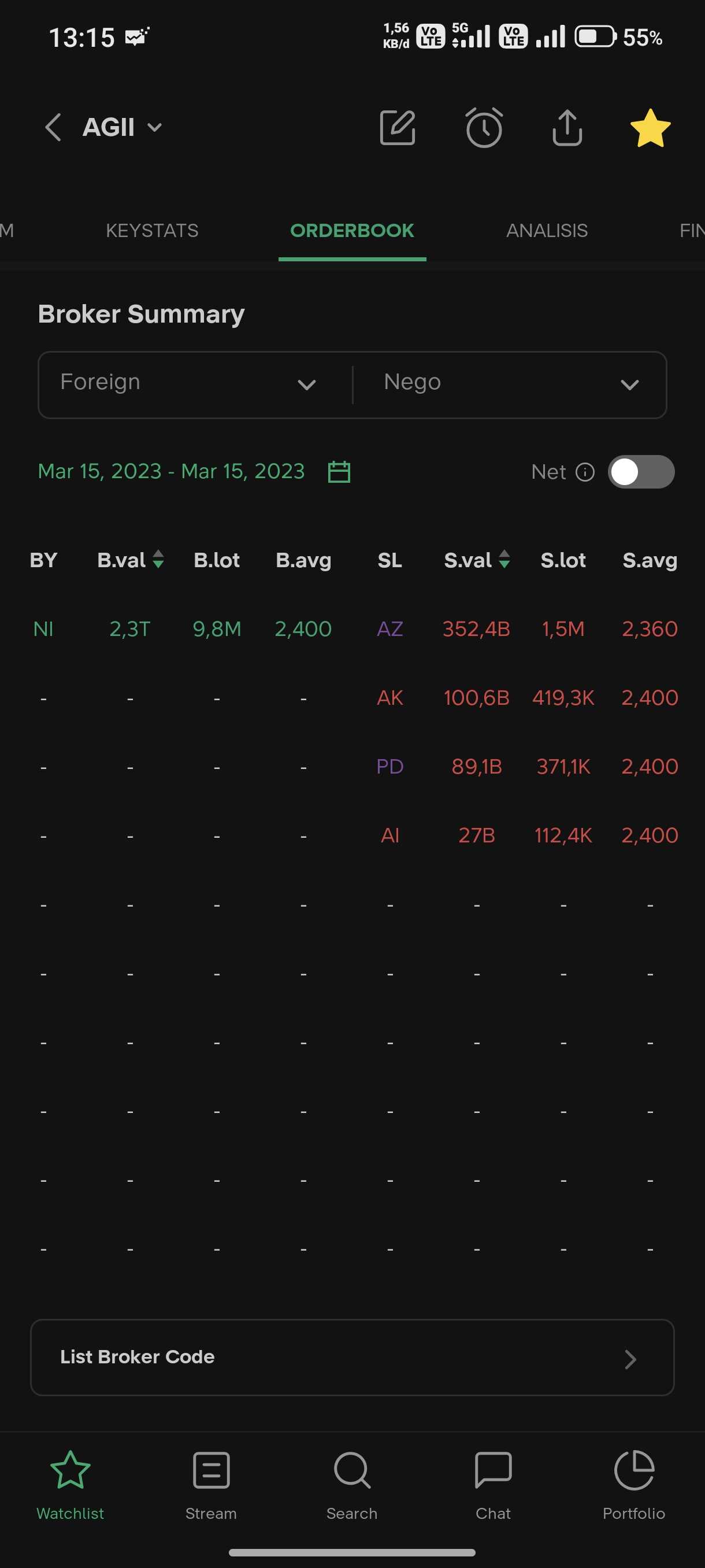Share this AGII stock page
705x1568 pixels.
(567, 127)
